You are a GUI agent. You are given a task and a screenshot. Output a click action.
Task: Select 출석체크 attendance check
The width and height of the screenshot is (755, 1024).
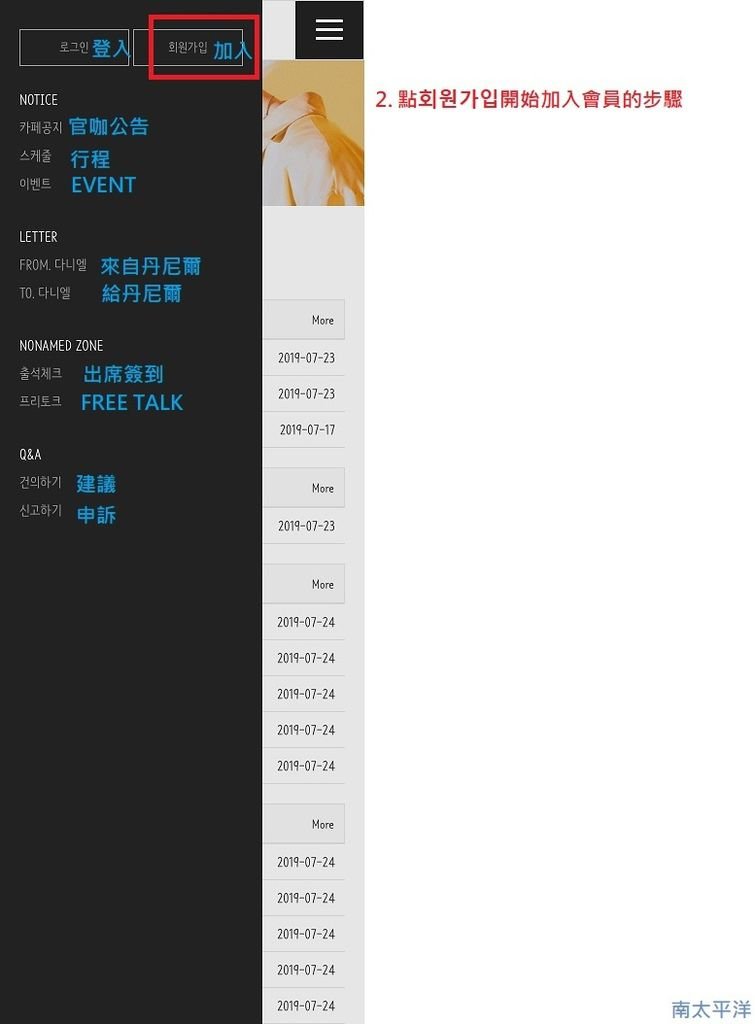tap(40, 373)
